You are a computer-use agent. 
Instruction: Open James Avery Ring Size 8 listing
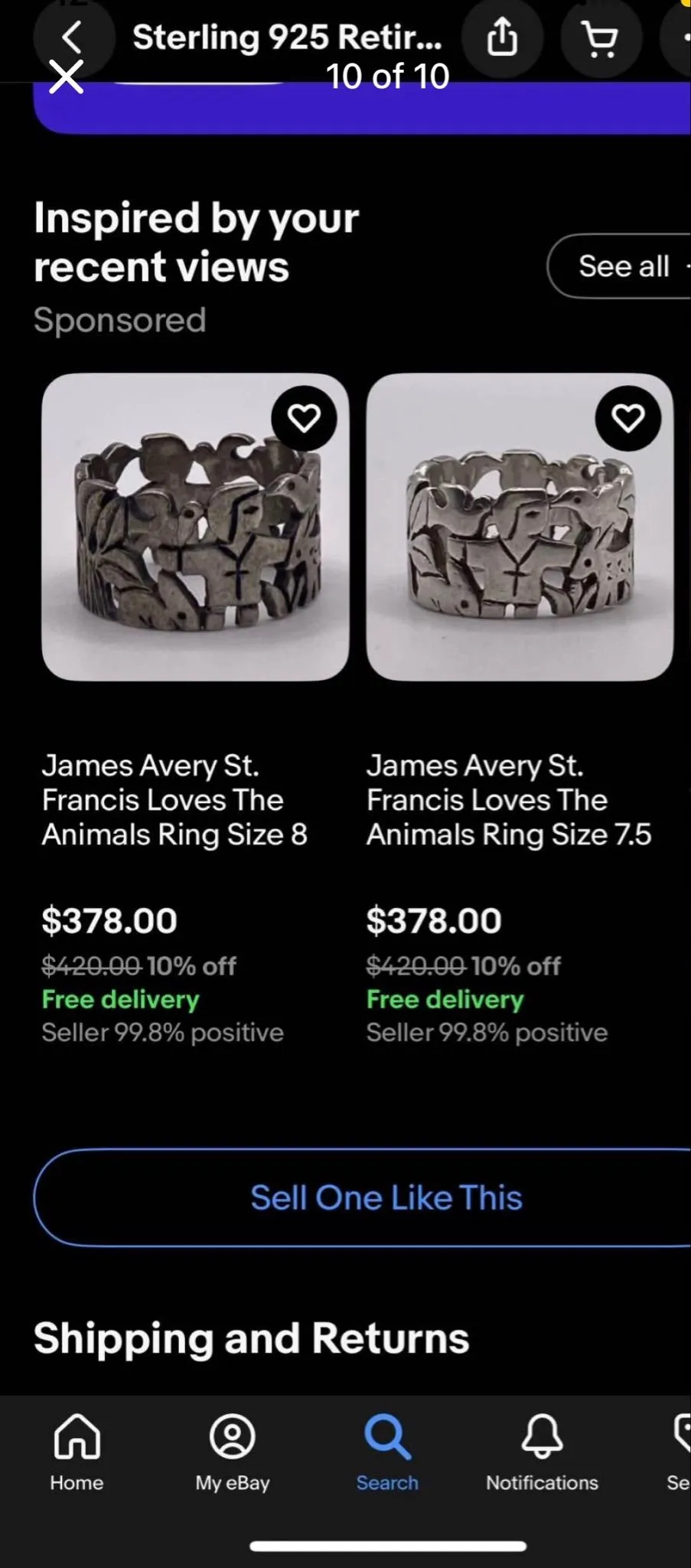[x=174, y=799]
